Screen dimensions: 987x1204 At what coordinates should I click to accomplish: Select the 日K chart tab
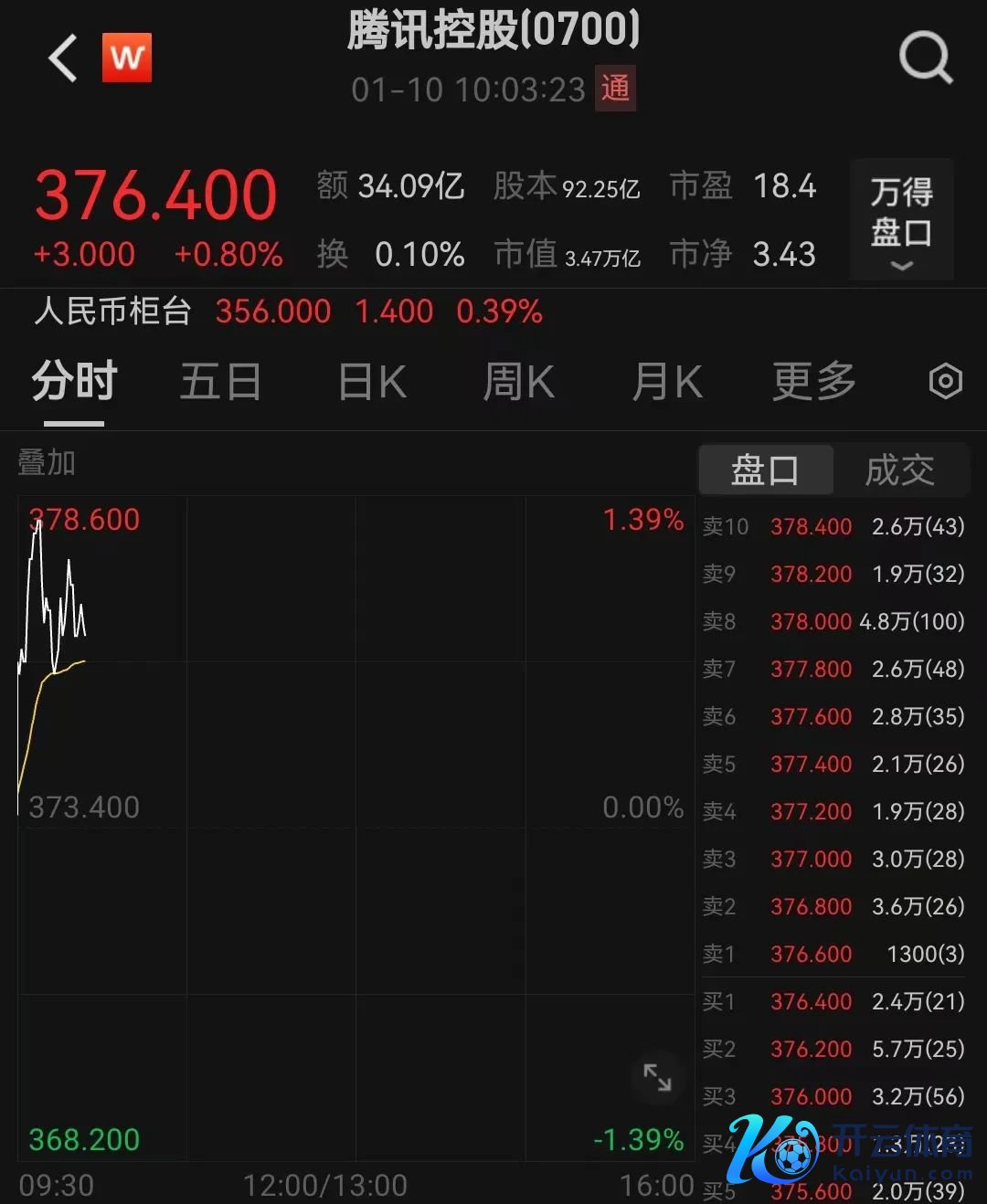(x=372, y=382)
